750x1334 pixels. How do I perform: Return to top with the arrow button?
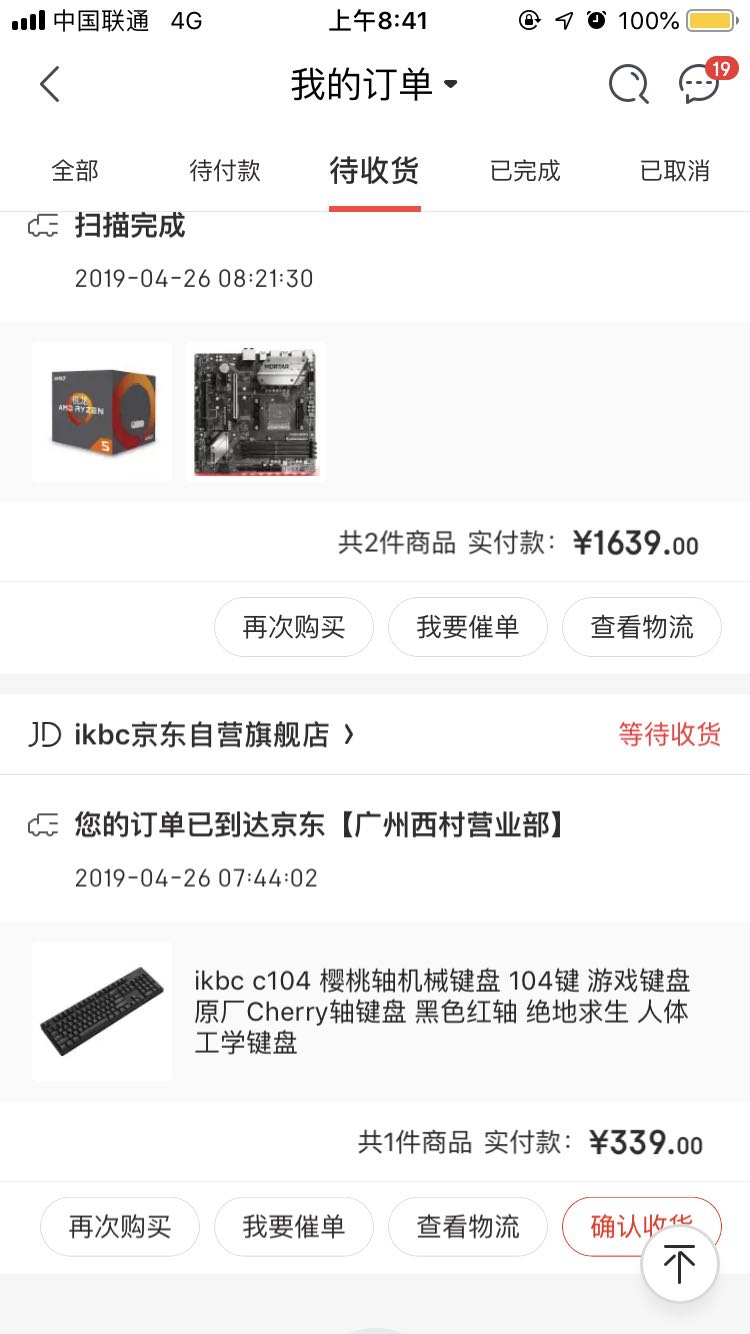point(680,1264)
